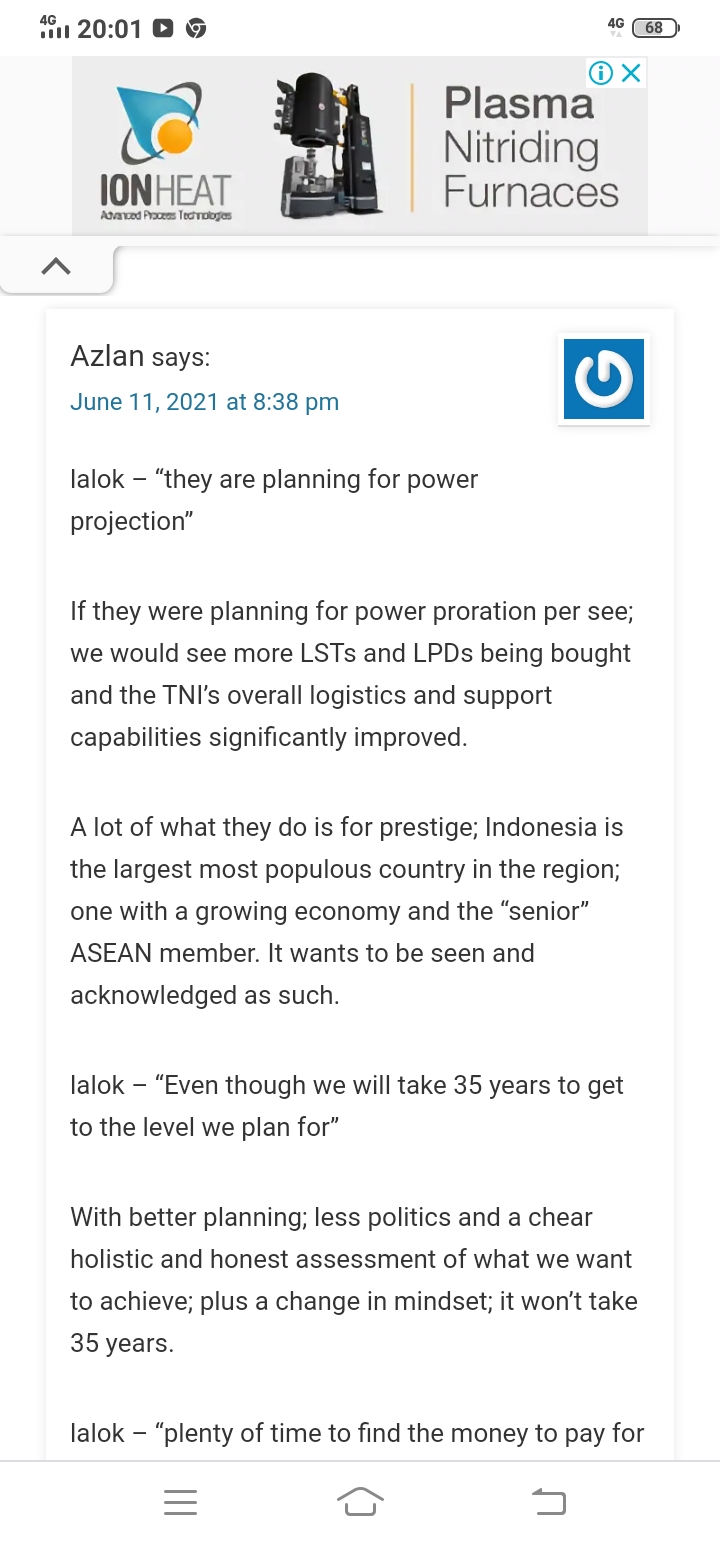Close the Ionheat ad banner
The width and height of the screenshot is (720, 1544).
click(631, 73)
